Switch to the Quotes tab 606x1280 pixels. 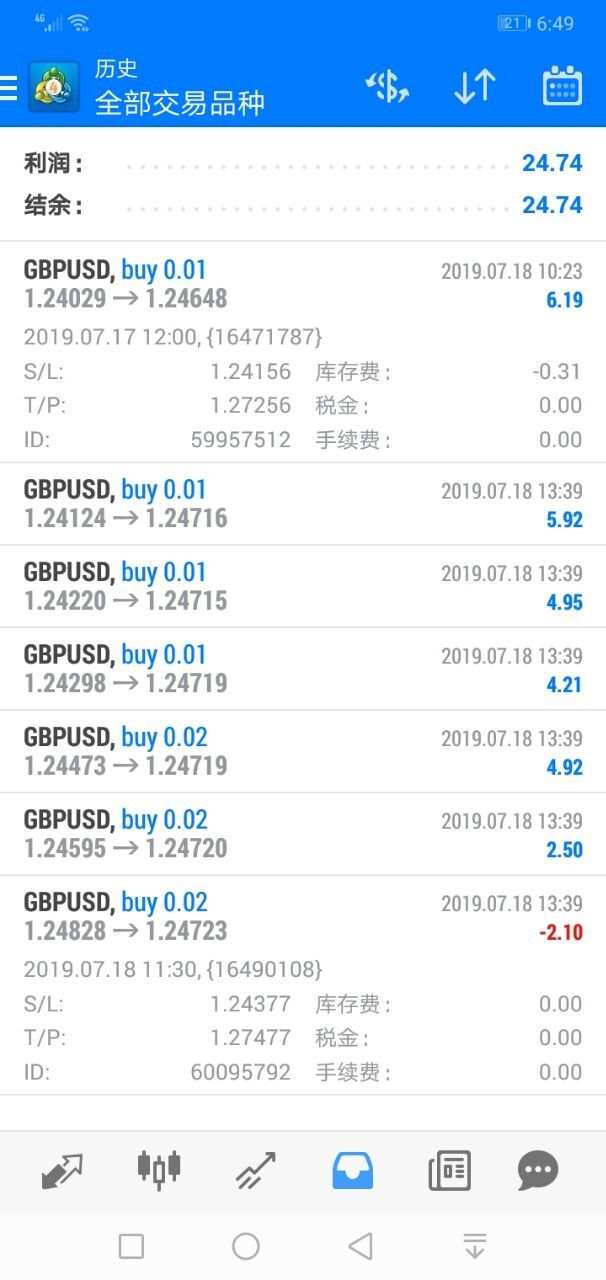62,1170
